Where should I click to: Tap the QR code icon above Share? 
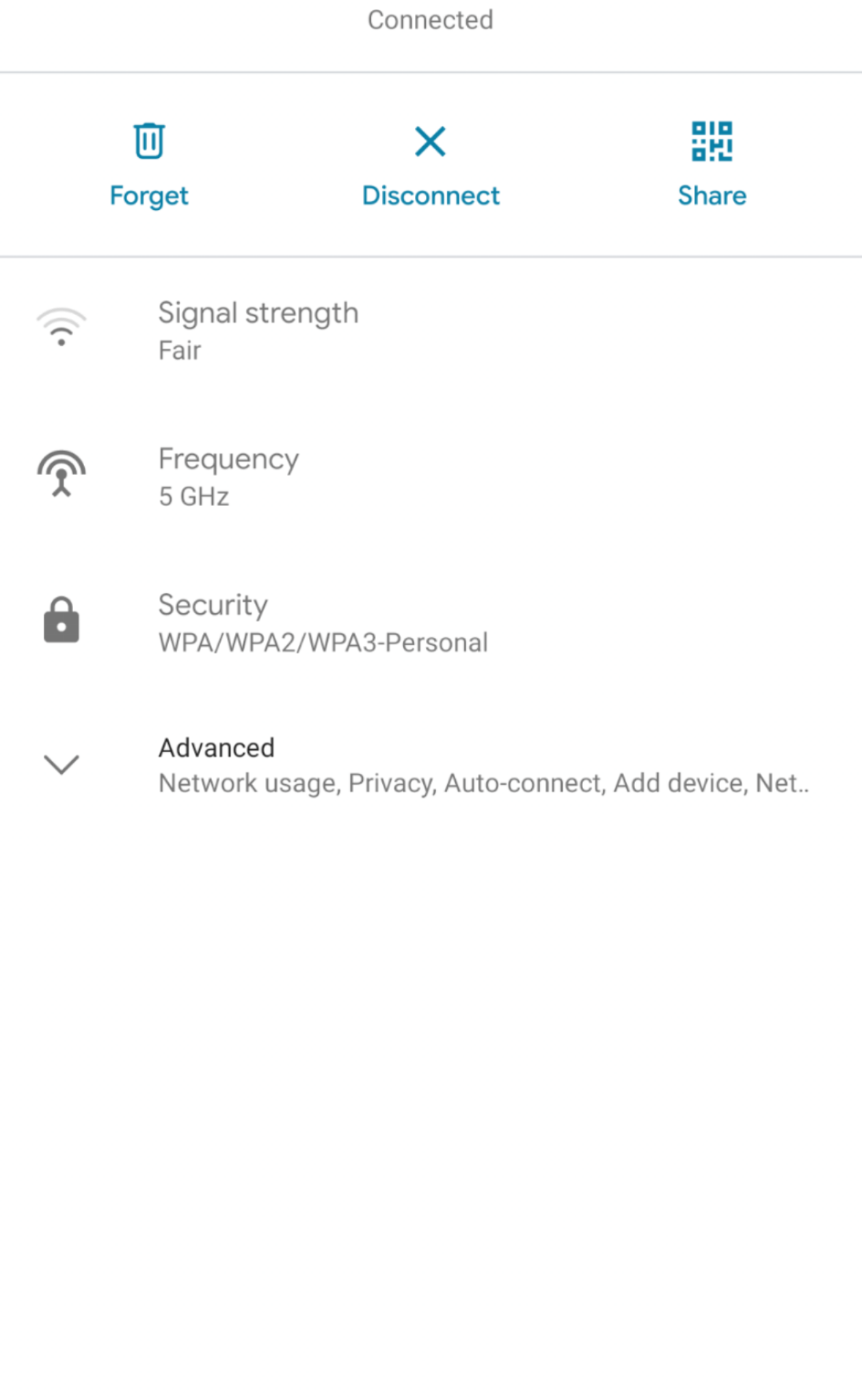[712, 142]
